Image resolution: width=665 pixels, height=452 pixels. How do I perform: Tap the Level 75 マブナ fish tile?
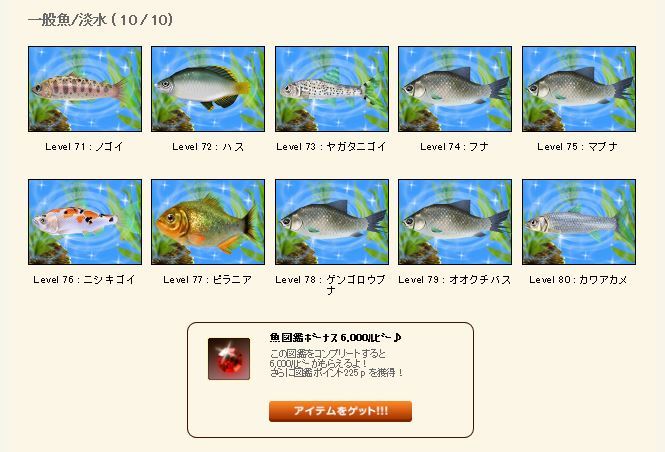579,90
